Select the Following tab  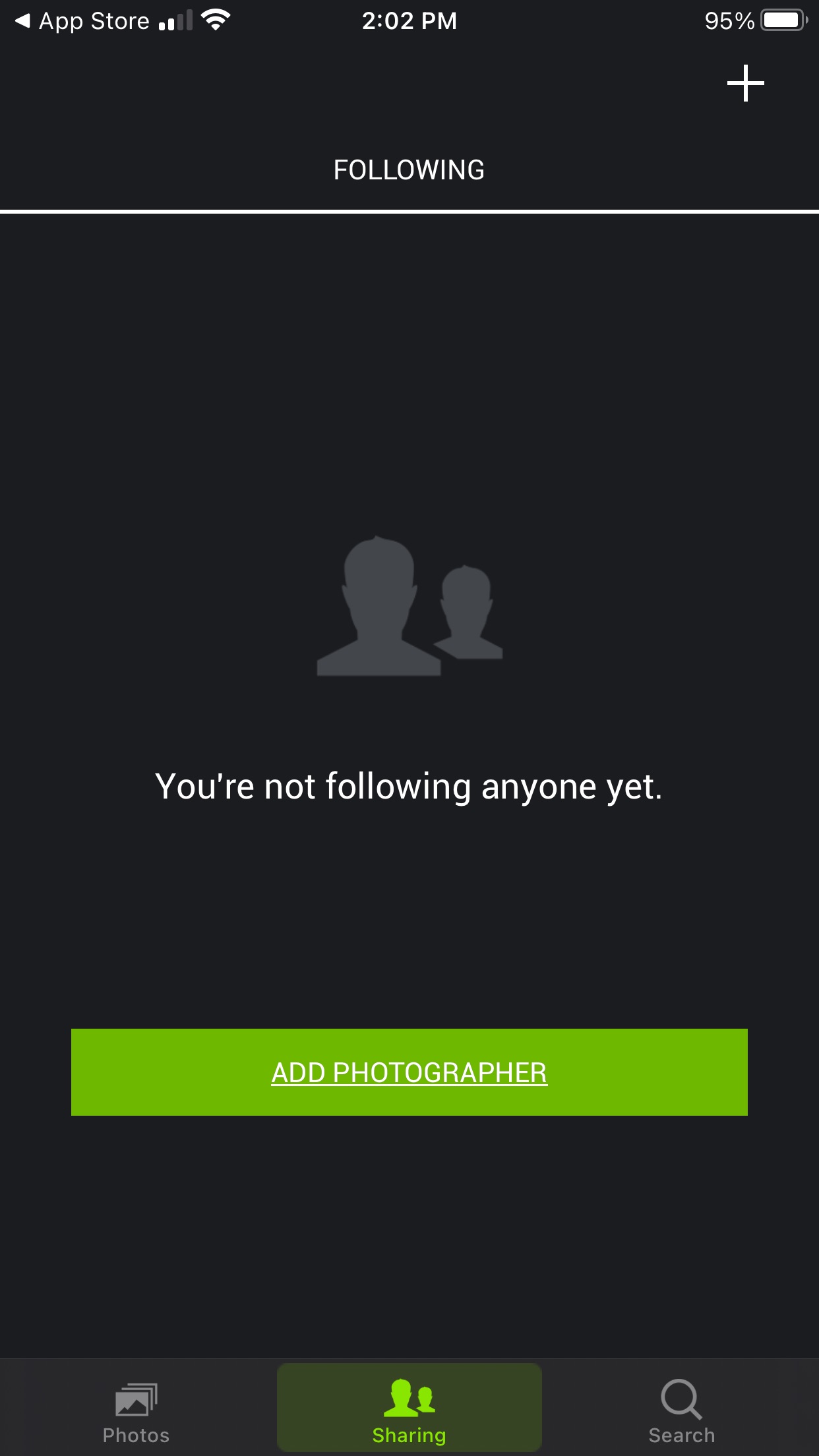409,170
